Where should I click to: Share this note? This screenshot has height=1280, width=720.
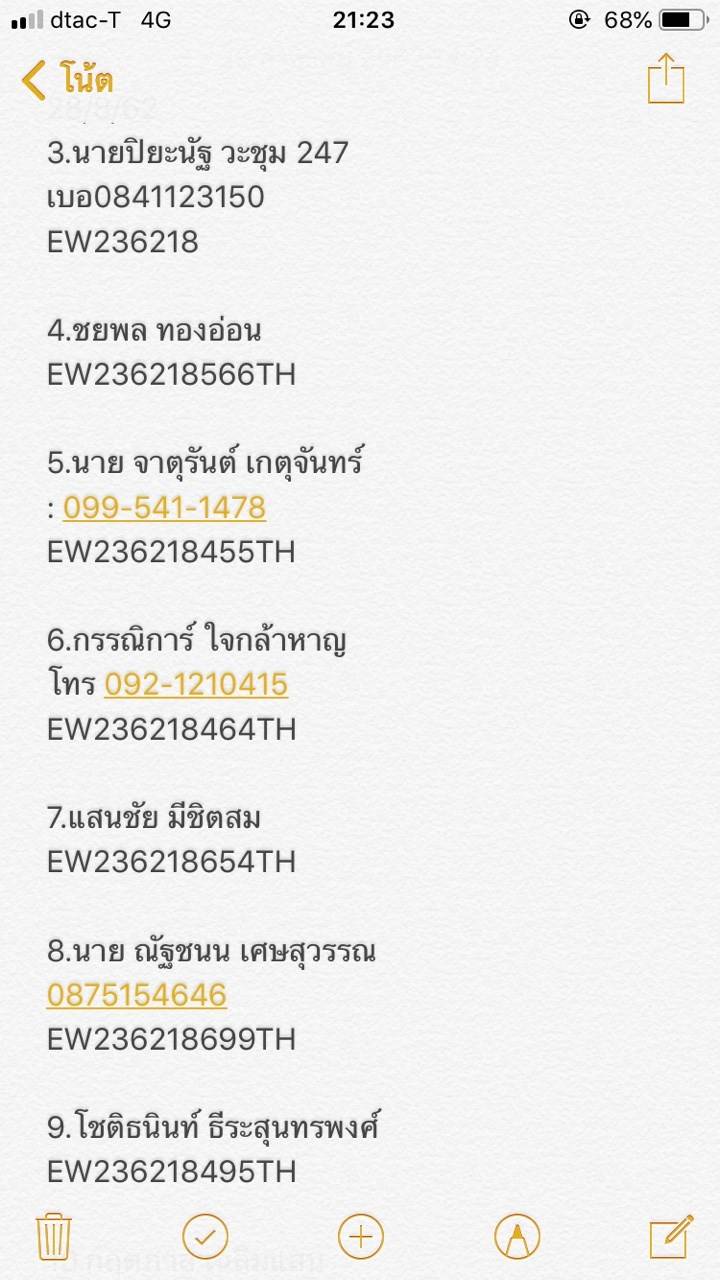coord(665,78)
